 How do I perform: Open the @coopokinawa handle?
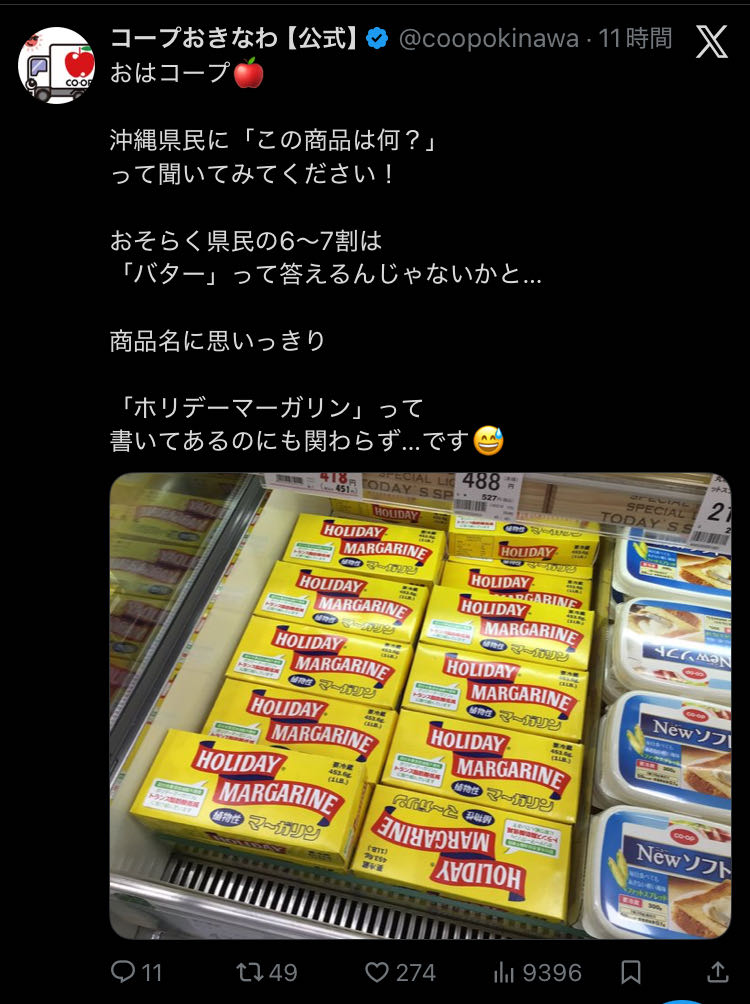(x=489, y=39)
